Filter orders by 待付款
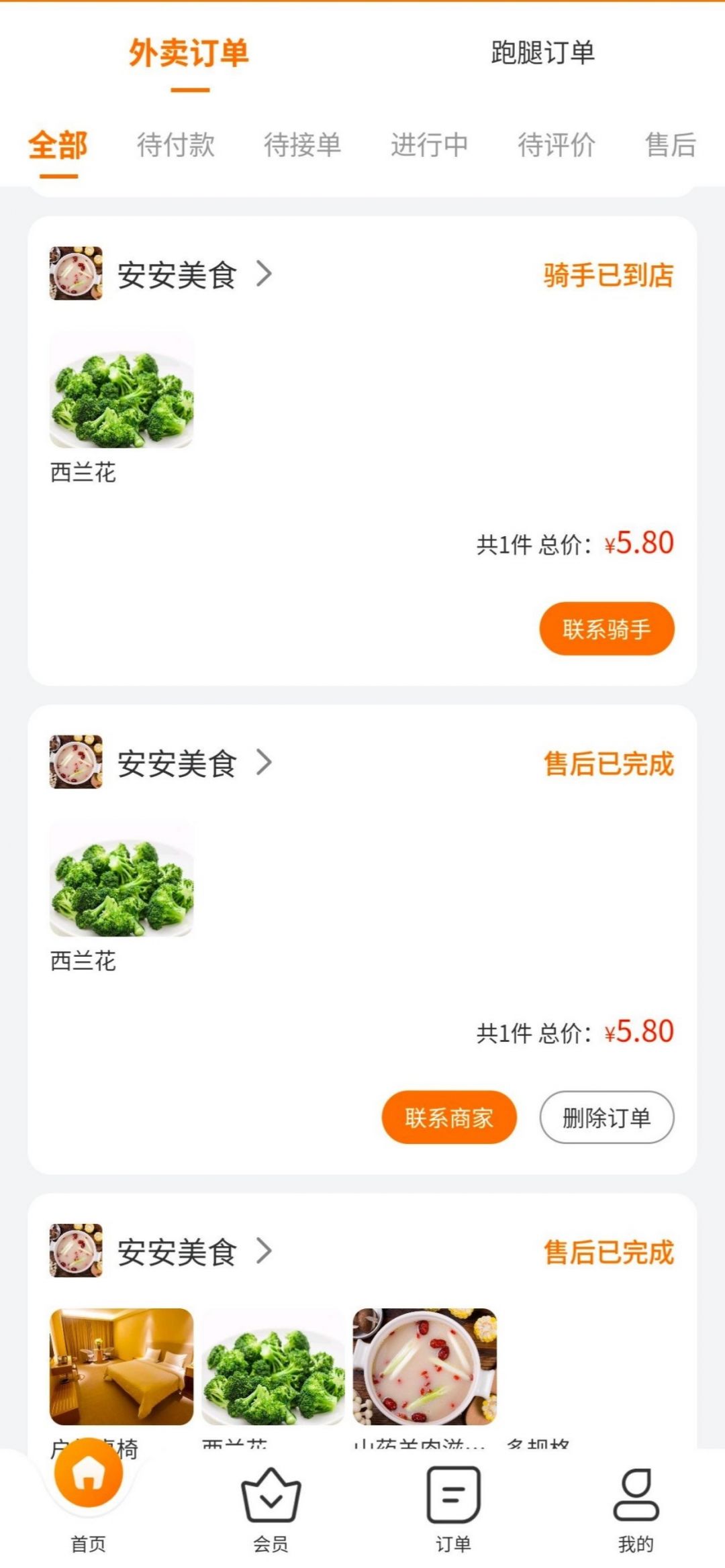 [176, 145]
